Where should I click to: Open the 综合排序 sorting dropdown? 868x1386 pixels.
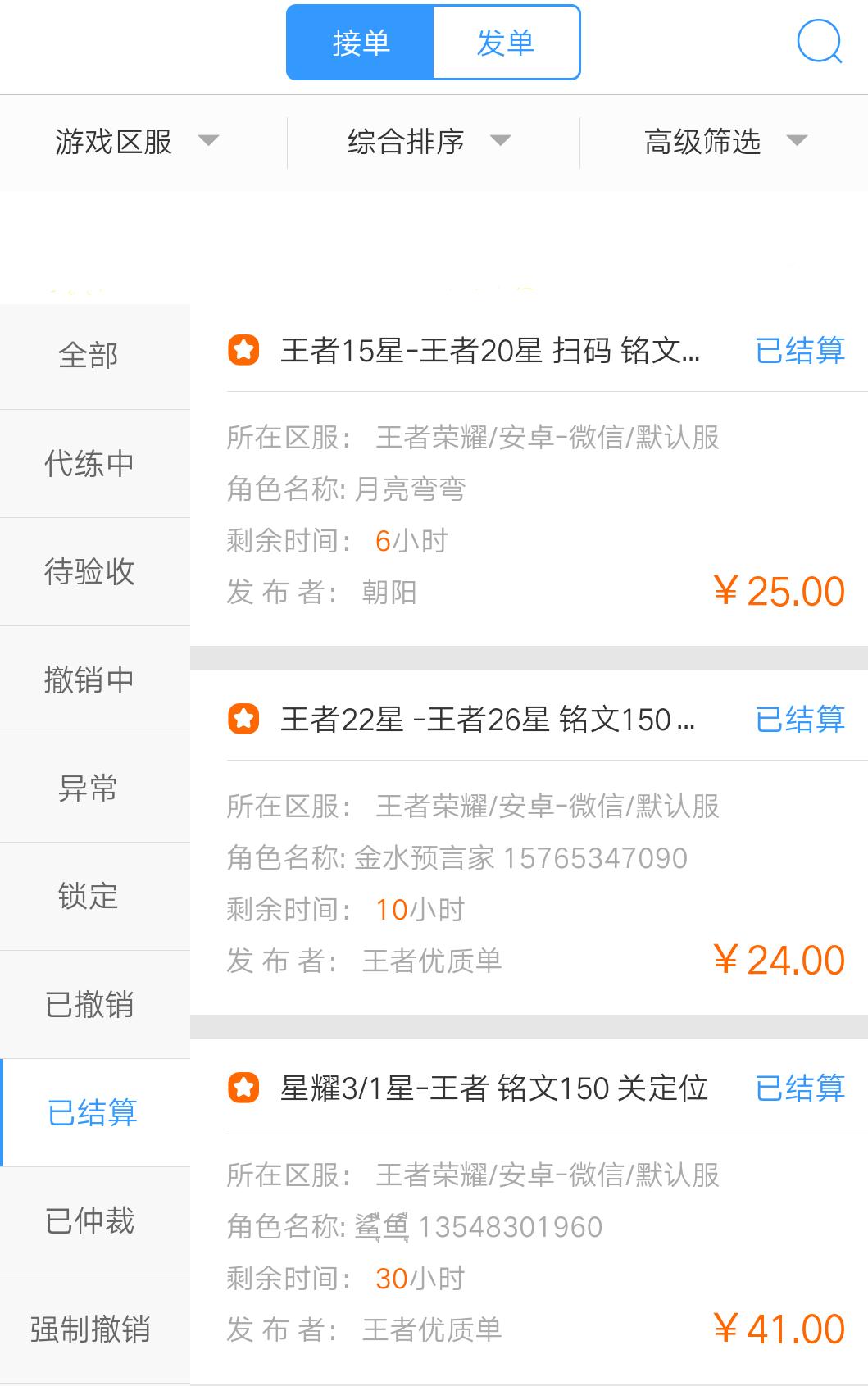(x=428, y=141)
